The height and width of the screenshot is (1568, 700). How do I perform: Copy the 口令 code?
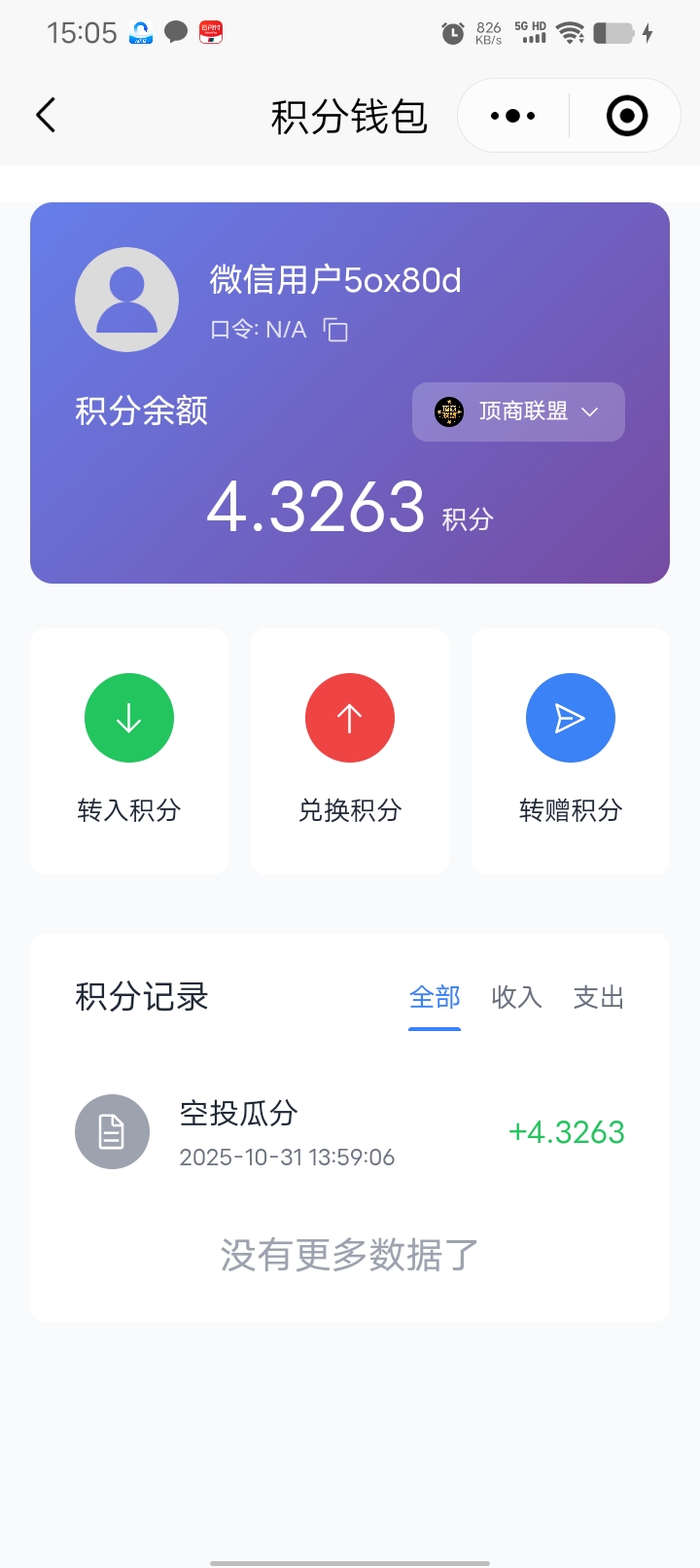click(x=335, y=331)
